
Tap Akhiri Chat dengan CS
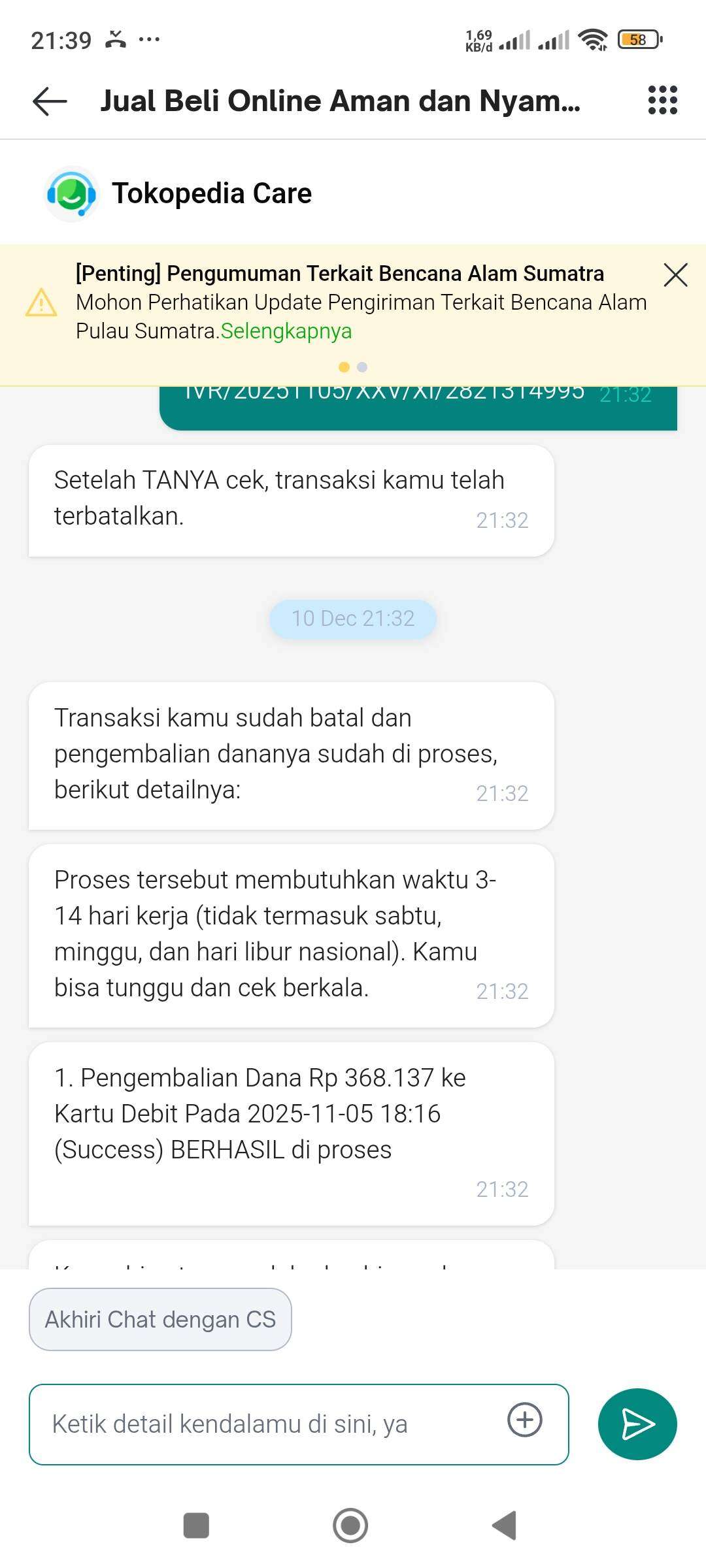pyautogui.click(x=160, y=1318)
